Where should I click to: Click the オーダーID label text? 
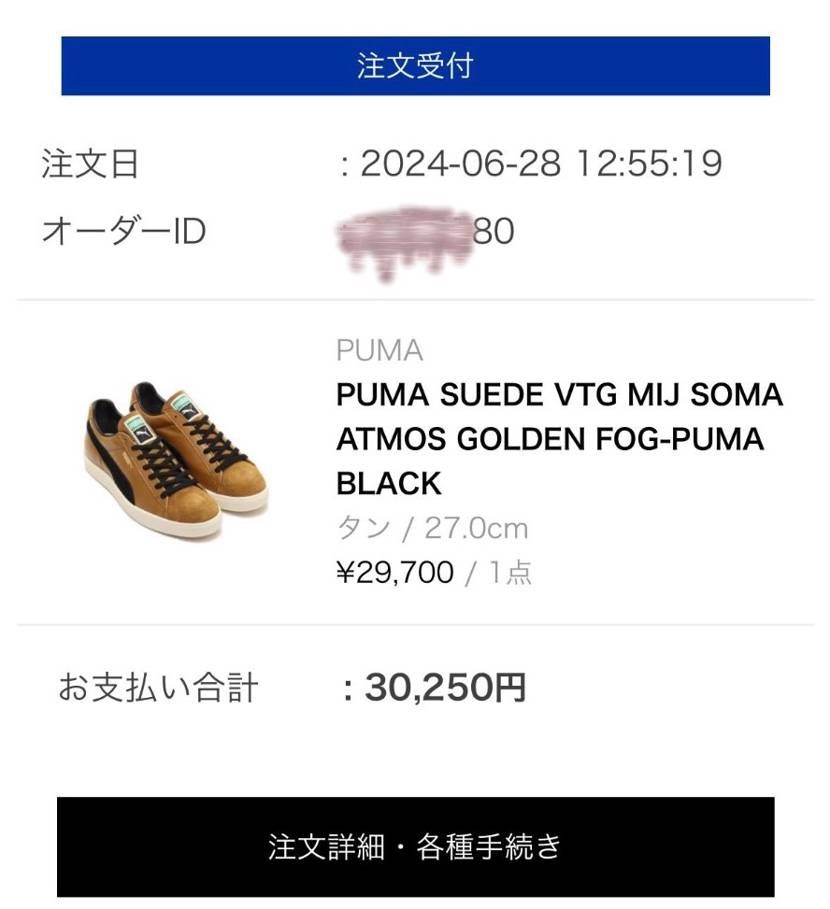122,232
